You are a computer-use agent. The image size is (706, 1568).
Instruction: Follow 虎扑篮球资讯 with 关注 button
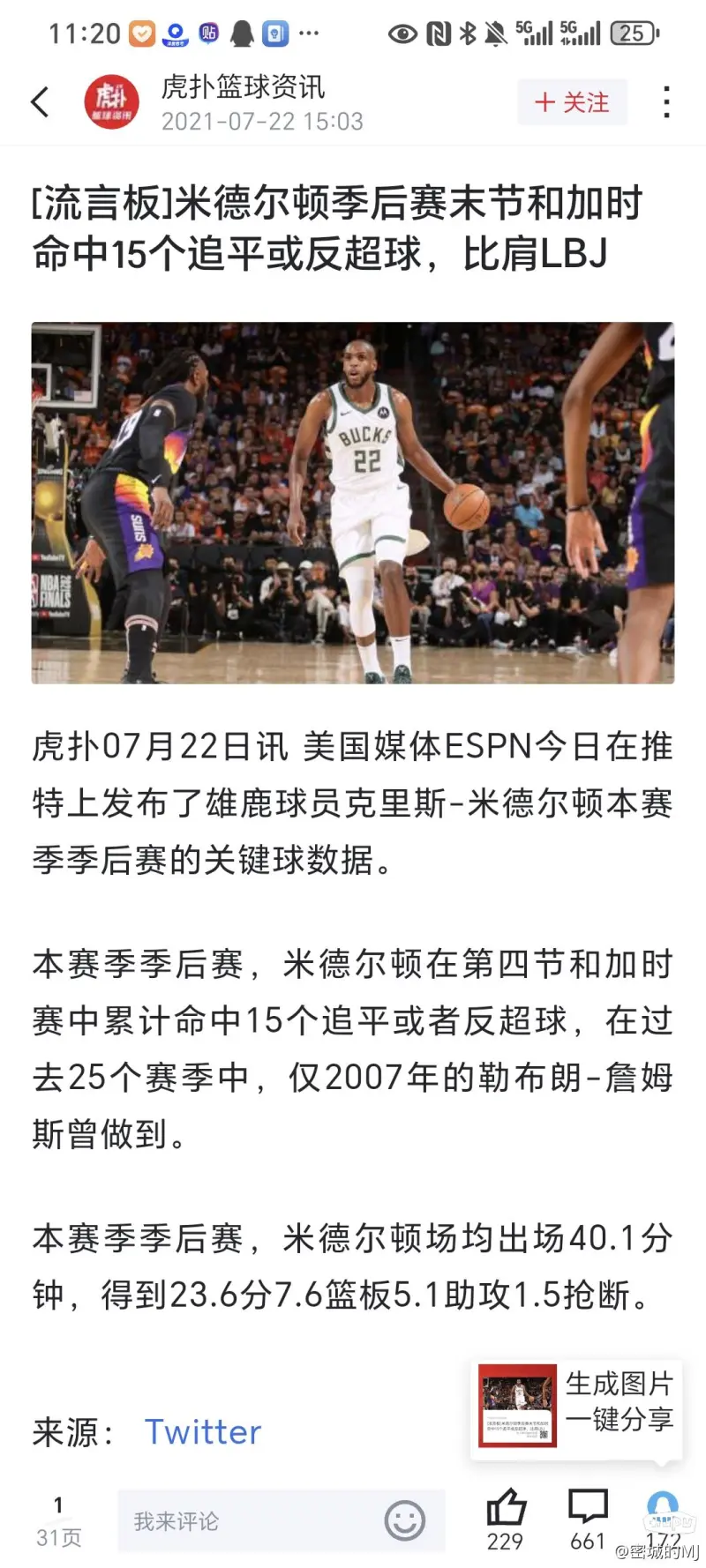[572, 102]
